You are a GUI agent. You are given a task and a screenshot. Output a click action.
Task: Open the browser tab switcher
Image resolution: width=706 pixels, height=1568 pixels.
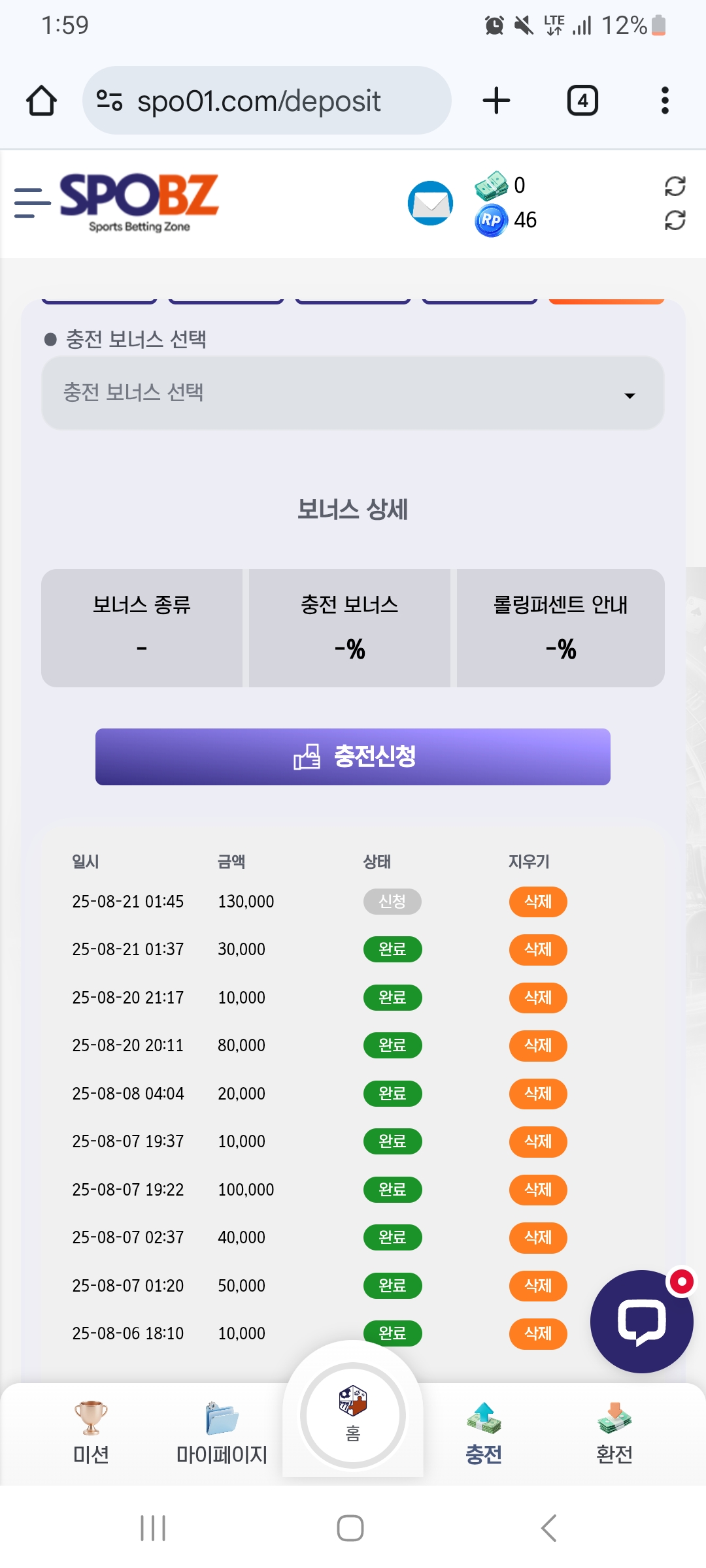[x=582, y=101]
